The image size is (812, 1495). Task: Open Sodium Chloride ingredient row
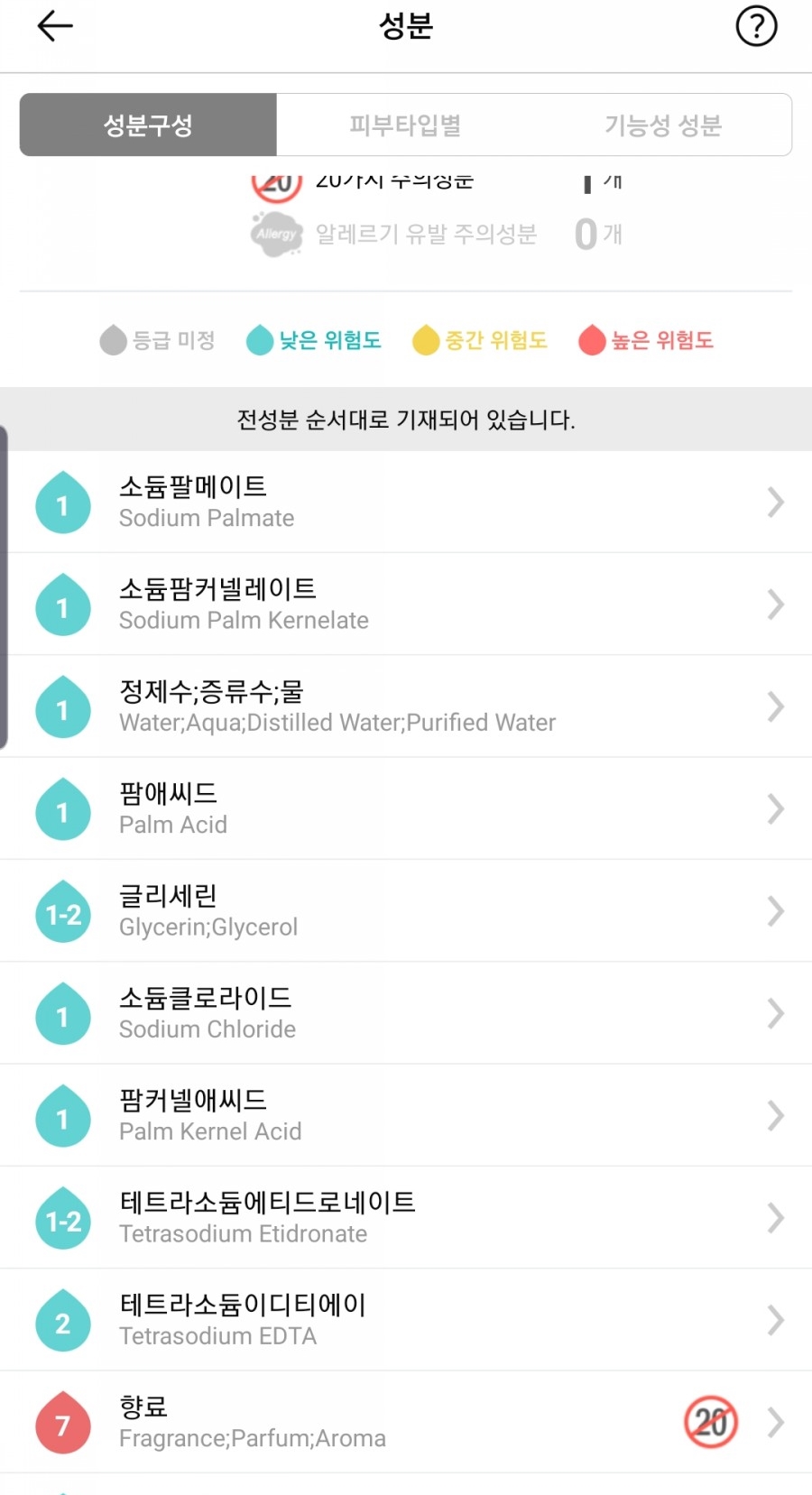pos(406,1012)
